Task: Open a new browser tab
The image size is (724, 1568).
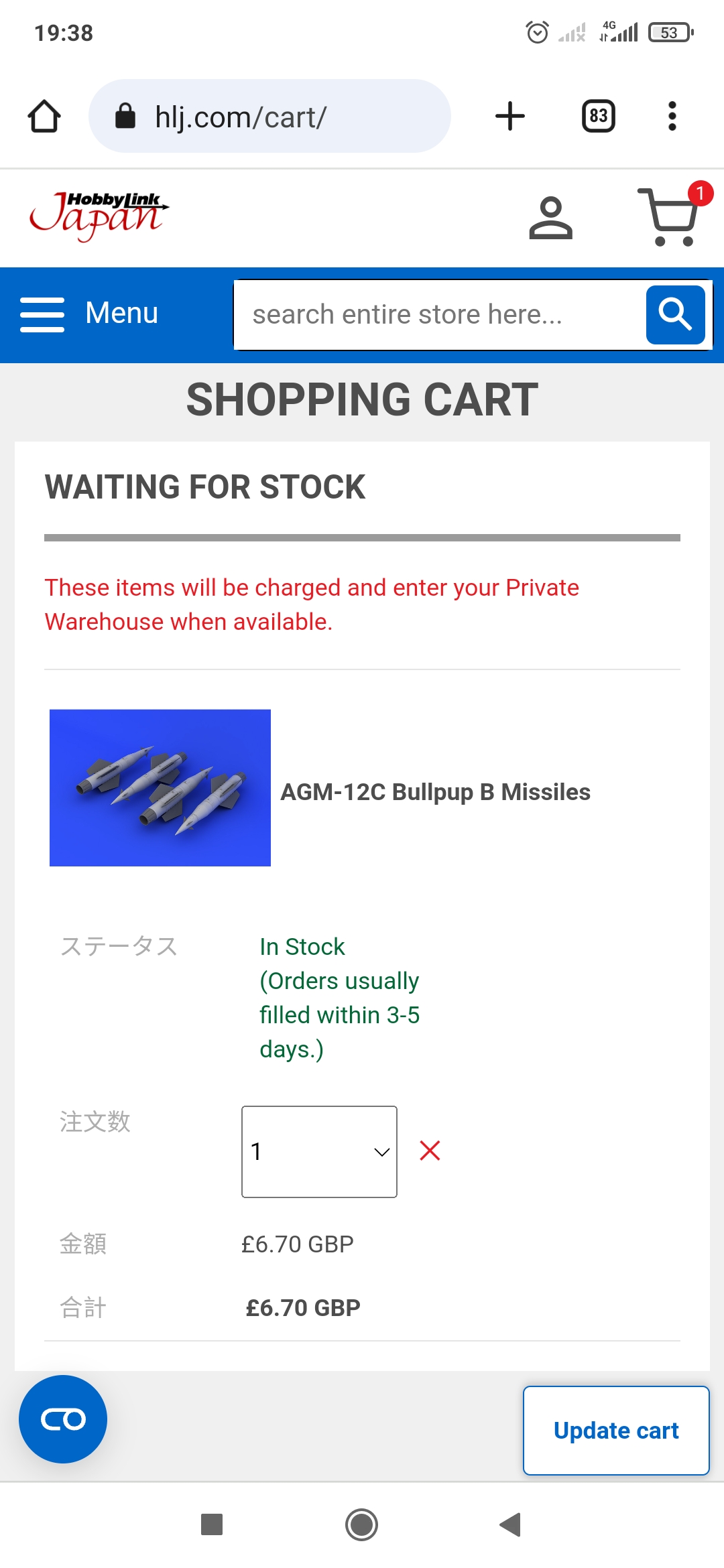Action: click(509, 117)
